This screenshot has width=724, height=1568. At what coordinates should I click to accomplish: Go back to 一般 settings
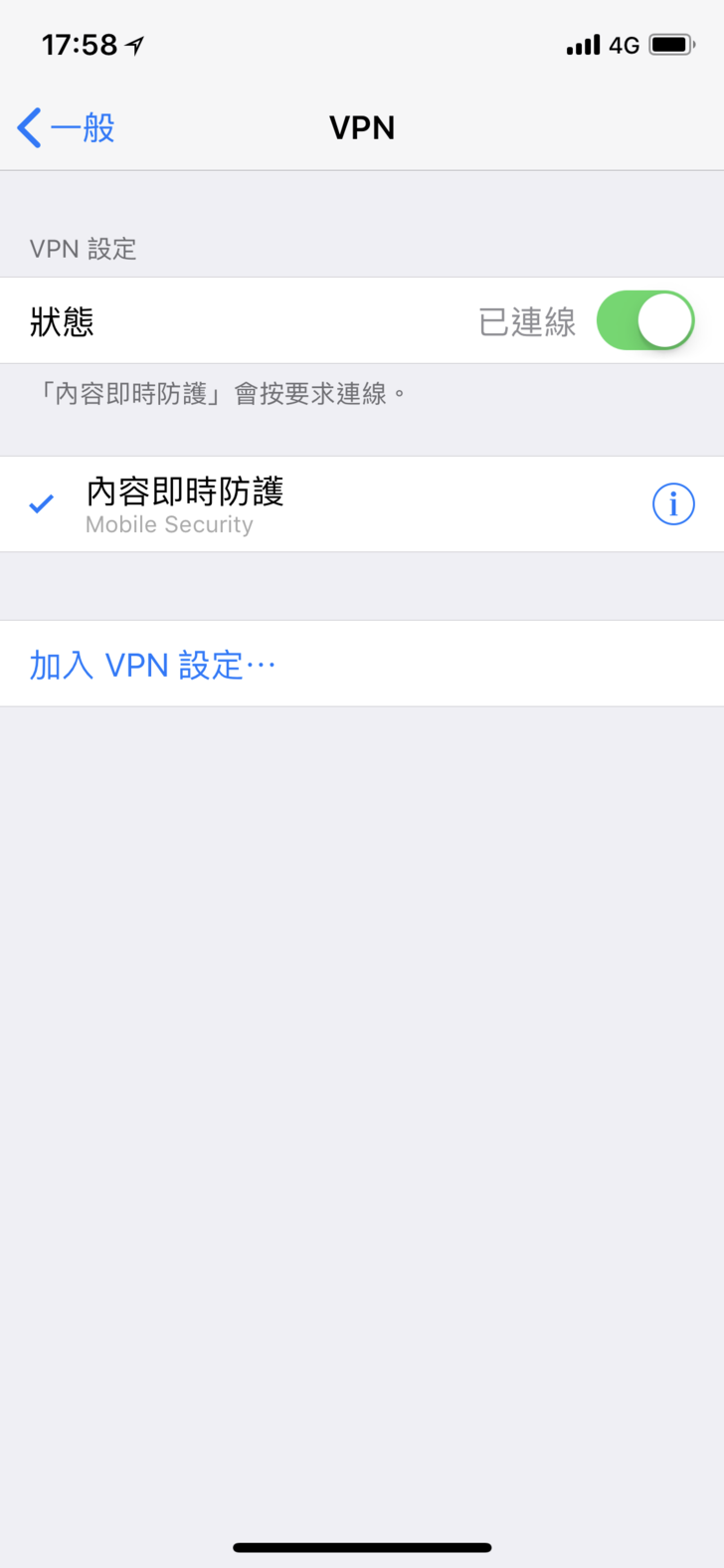coord(66,128)
